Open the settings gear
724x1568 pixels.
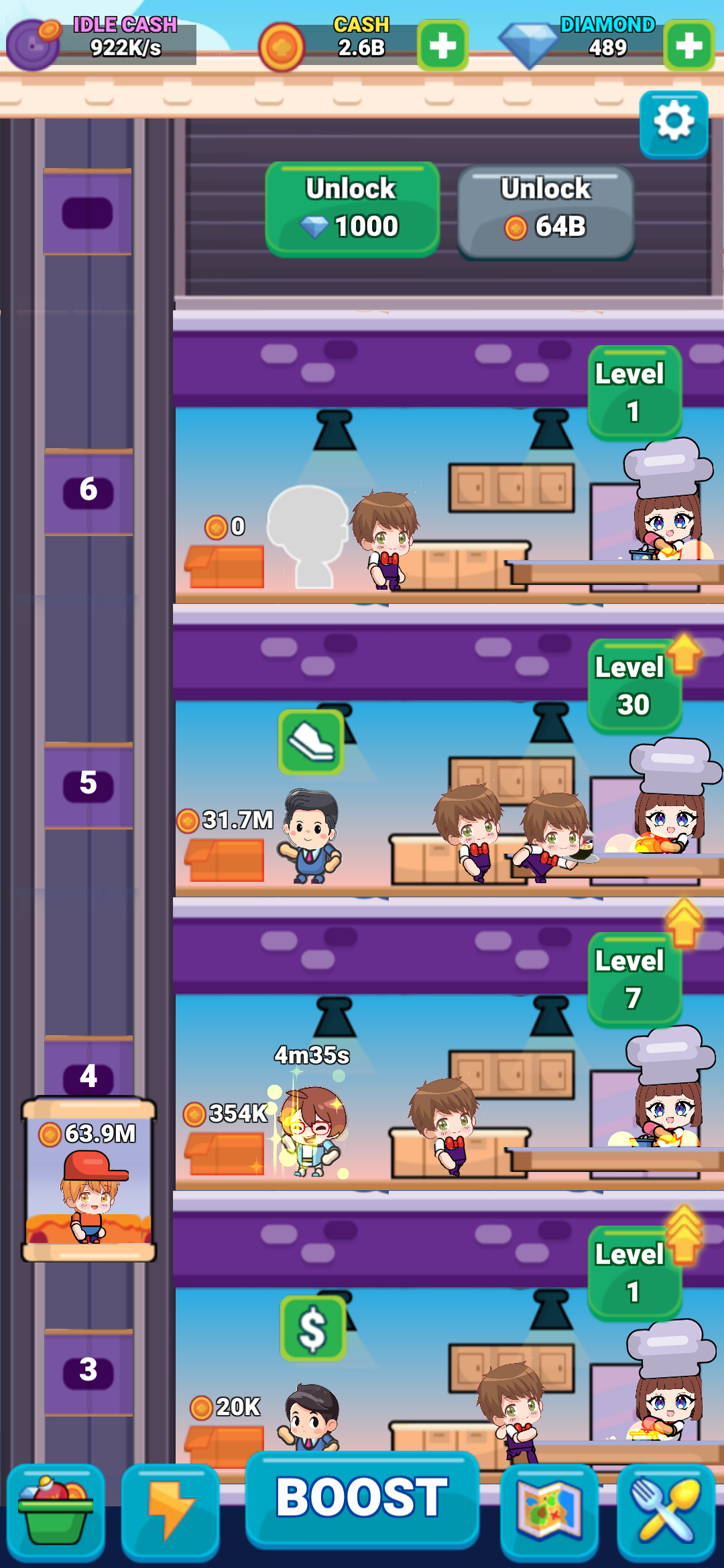[673, 125]
